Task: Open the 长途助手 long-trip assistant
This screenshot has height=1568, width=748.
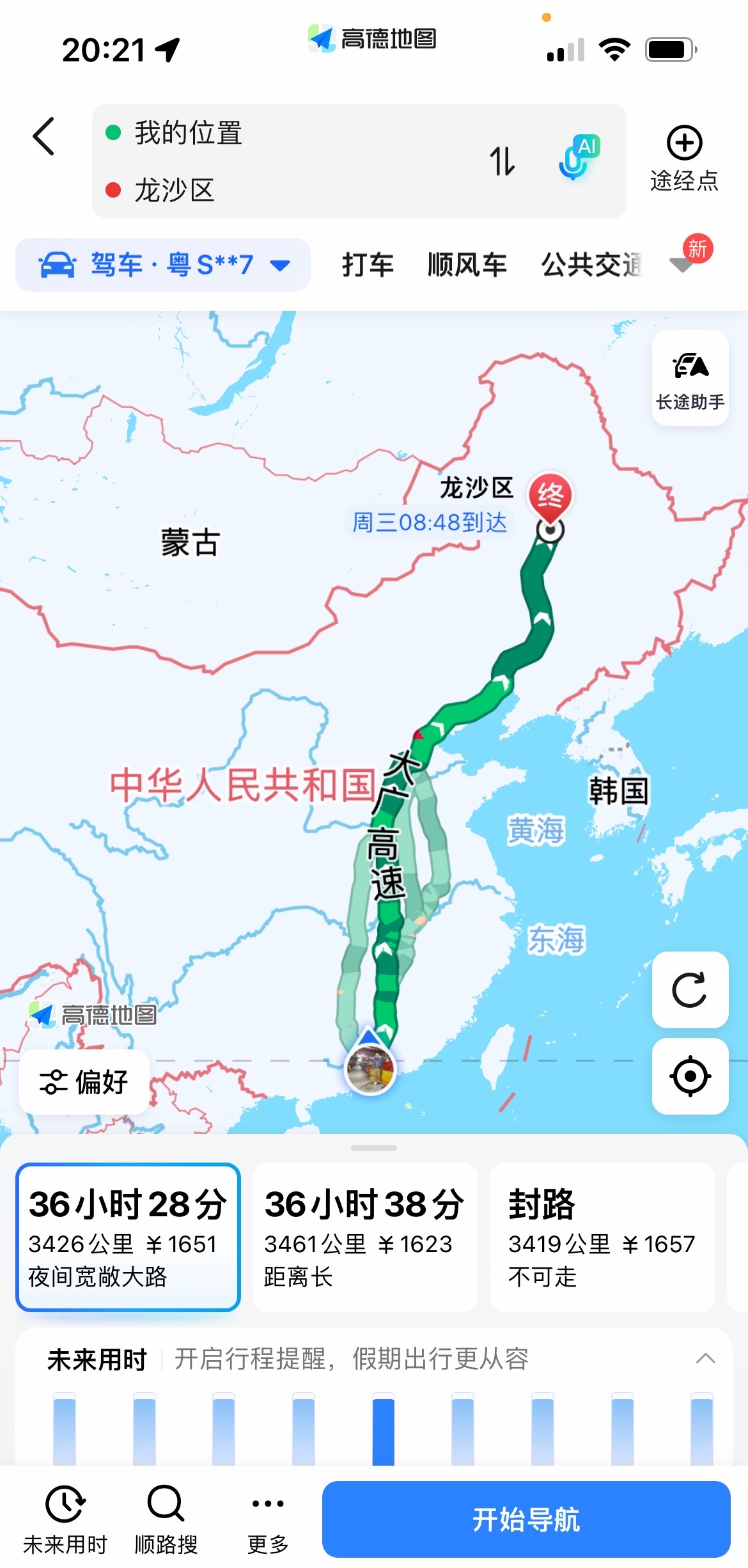Action: coord(690,379)
